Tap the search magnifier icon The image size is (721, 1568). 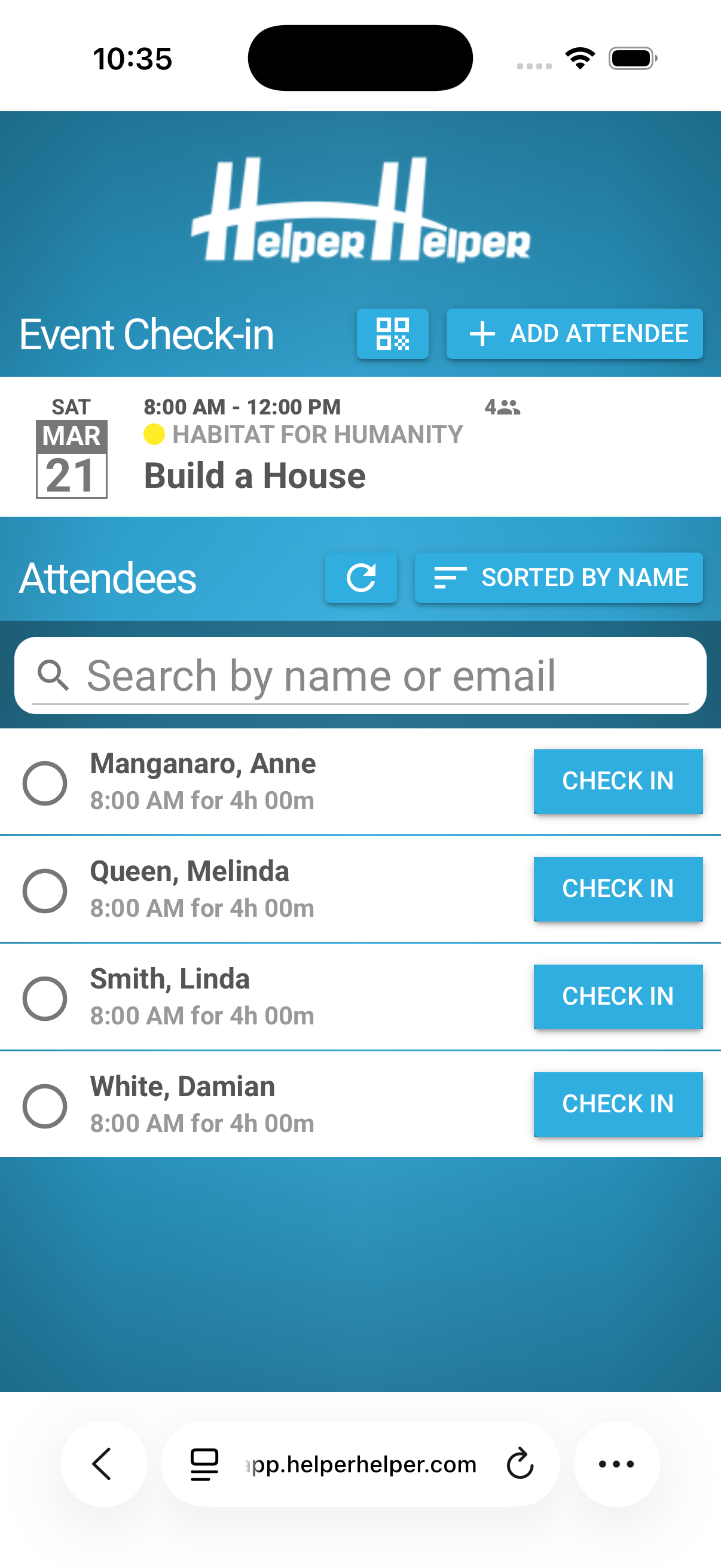tap(55, 675)
